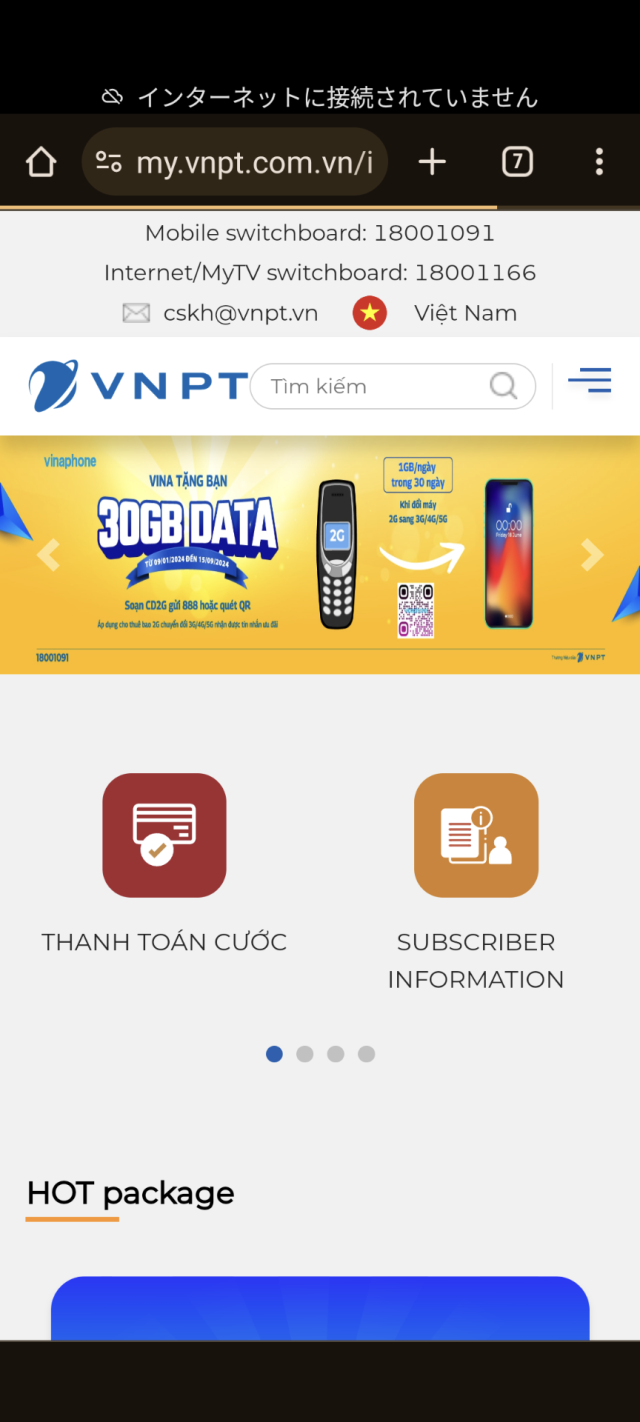Viewport: 640px width, 1422px height.
Task: Jump to the last page indicator dot
Action: click(x=367, y=1054)
